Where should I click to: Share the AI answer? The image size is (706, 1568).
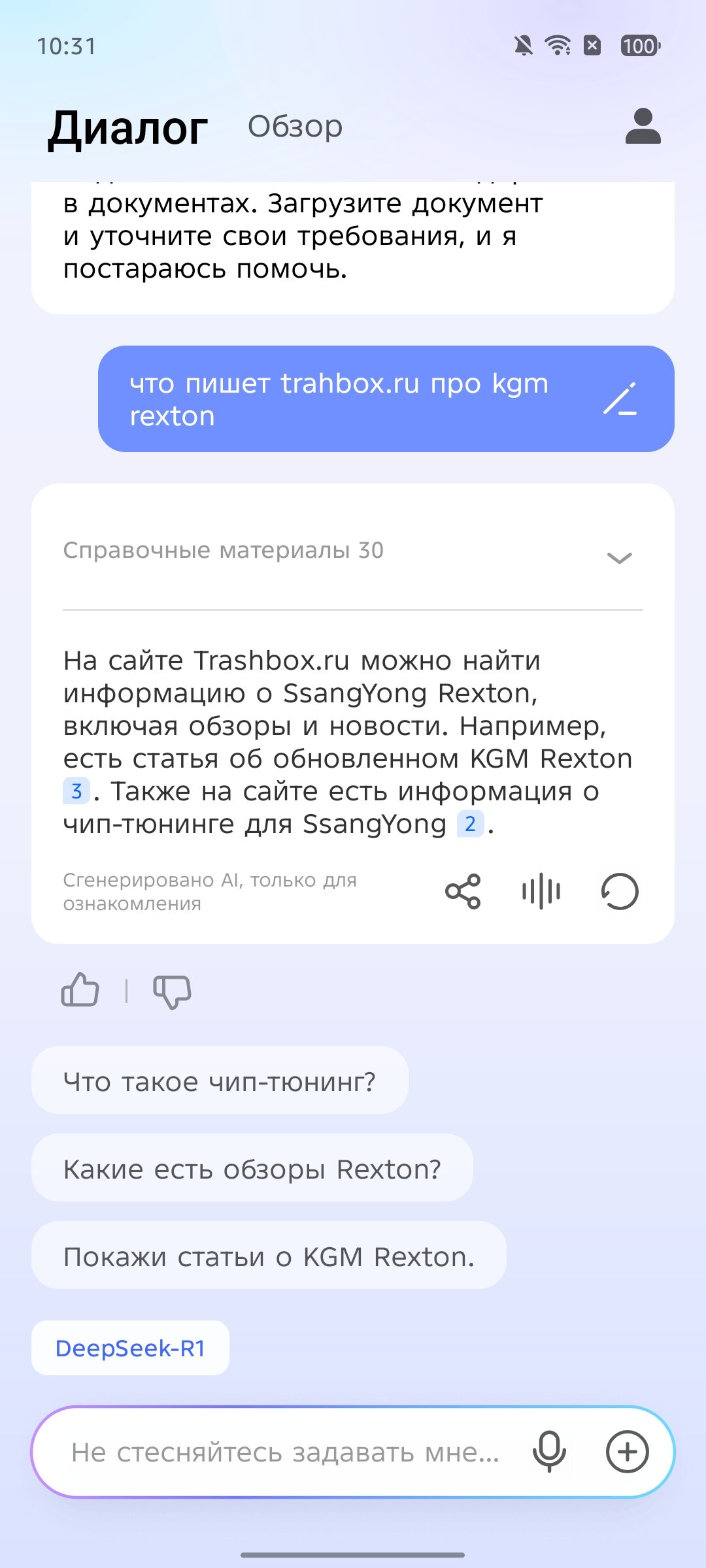pos(463,891)
